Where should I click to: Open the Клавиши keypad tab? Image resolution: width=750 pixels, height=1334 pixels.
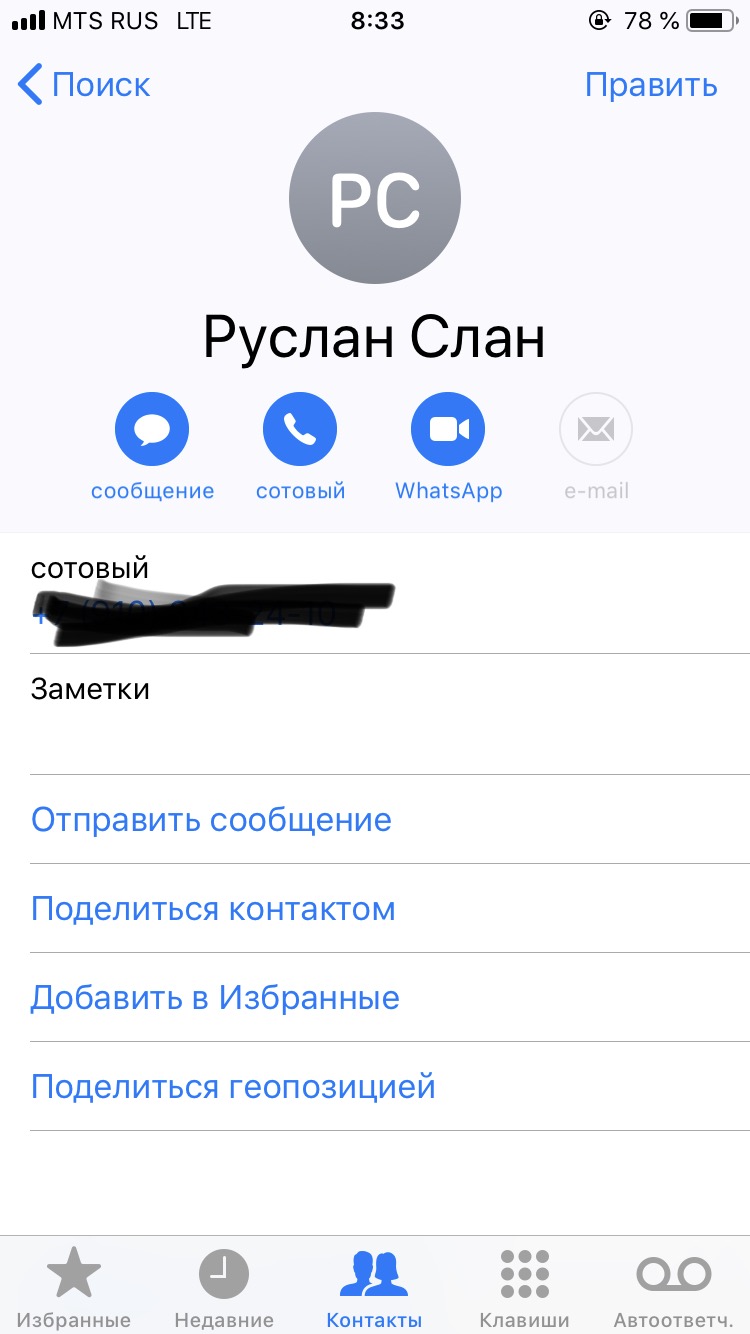[x=524, y=1288]
